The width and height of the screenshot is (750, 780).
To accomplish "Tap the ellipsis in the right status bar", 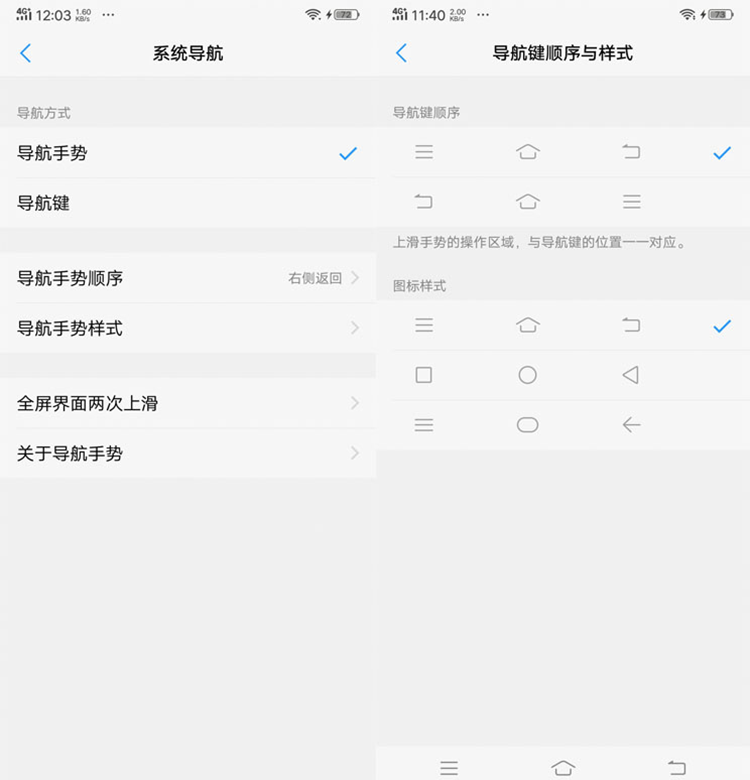I will tap(482, 14).
